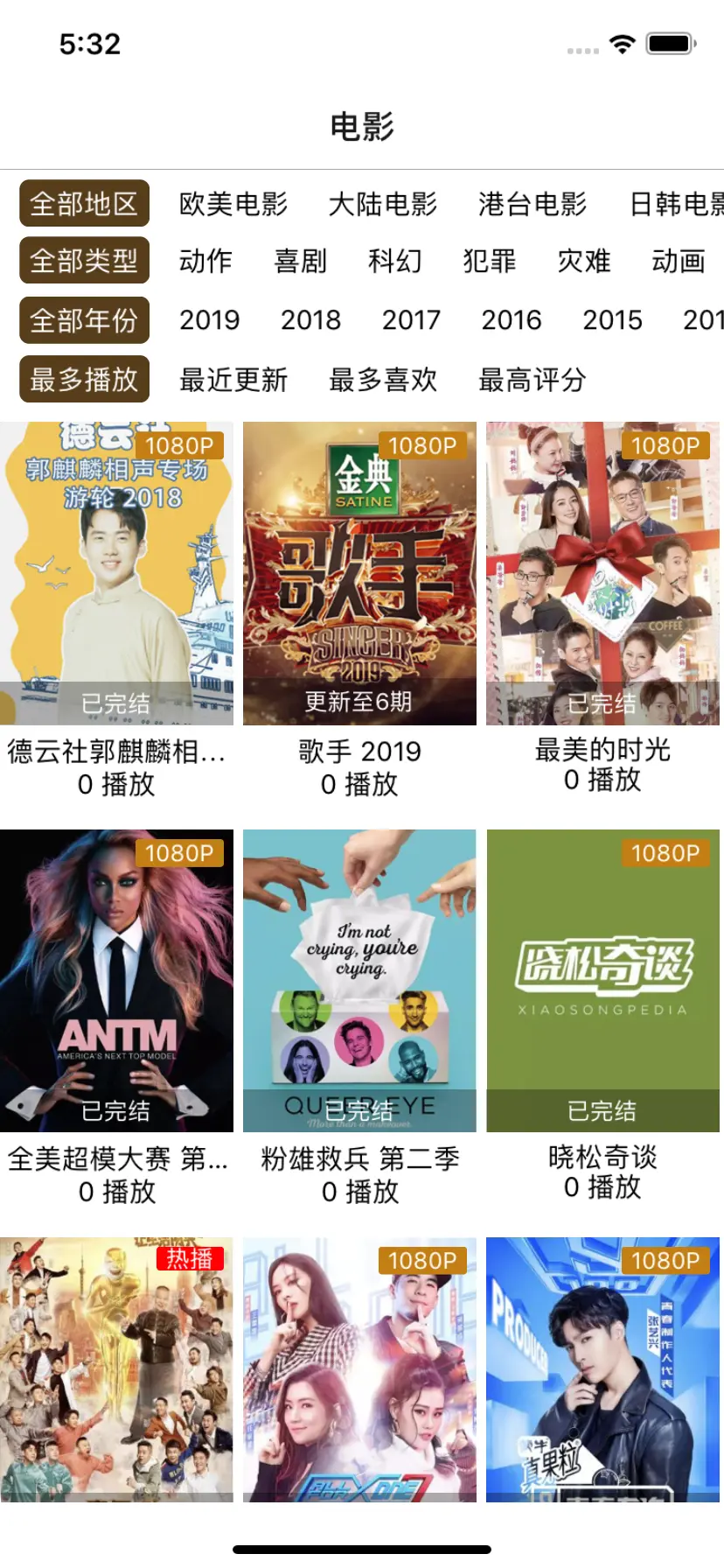
Task: Filter by 欧美电影 region
Action: (233, 204)
